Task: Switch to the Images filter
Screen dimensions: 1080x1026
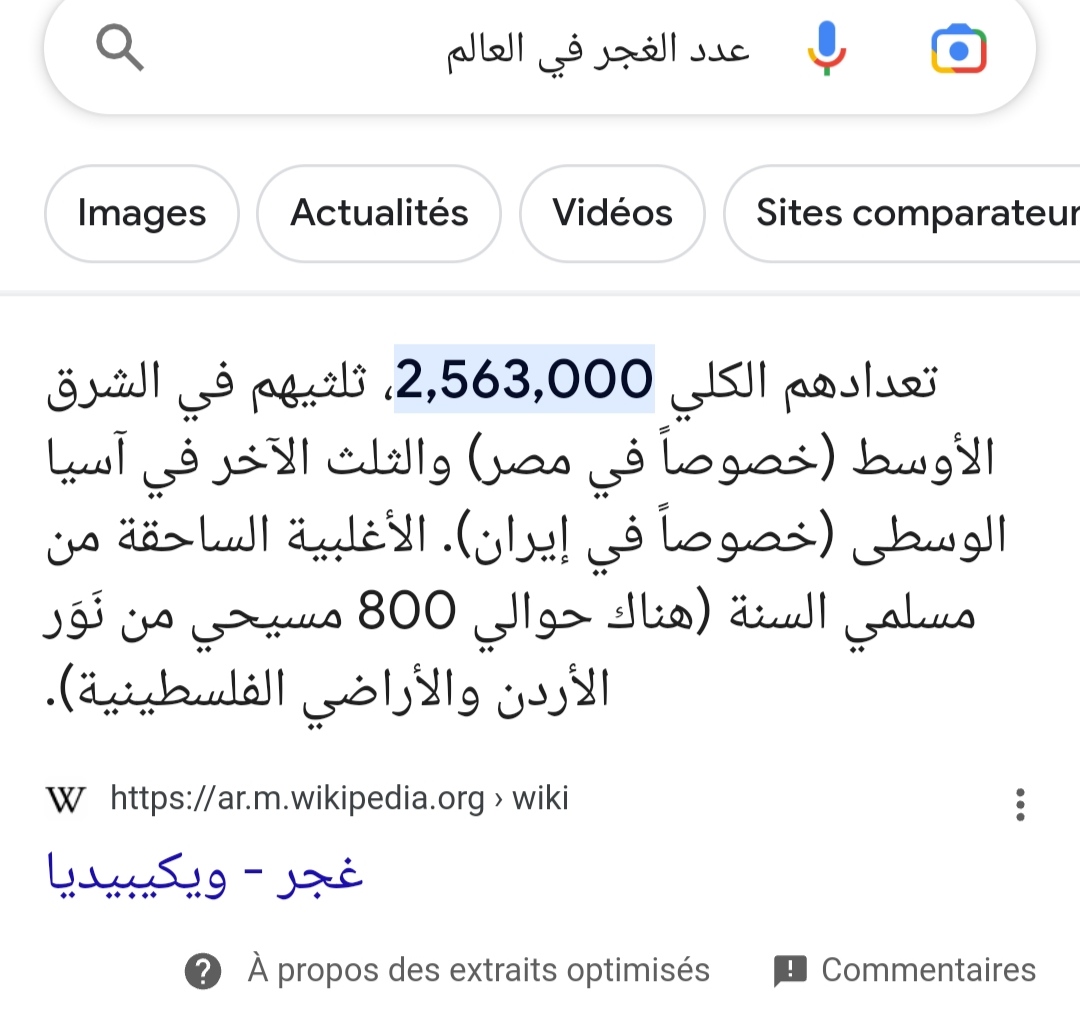Action: pyautogui.click(x=142, y=213)
